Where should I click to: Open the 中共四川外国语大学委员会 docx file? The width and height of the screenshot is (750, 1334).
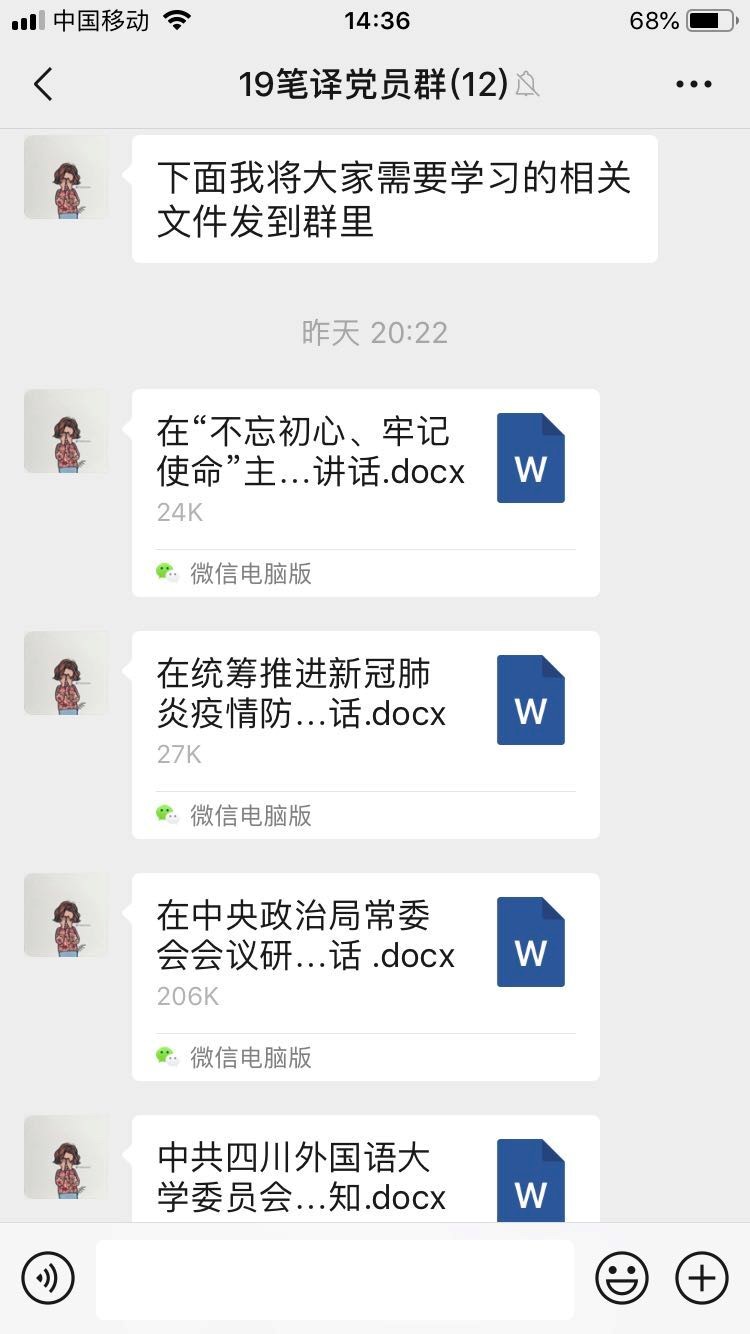(365, 1175)
